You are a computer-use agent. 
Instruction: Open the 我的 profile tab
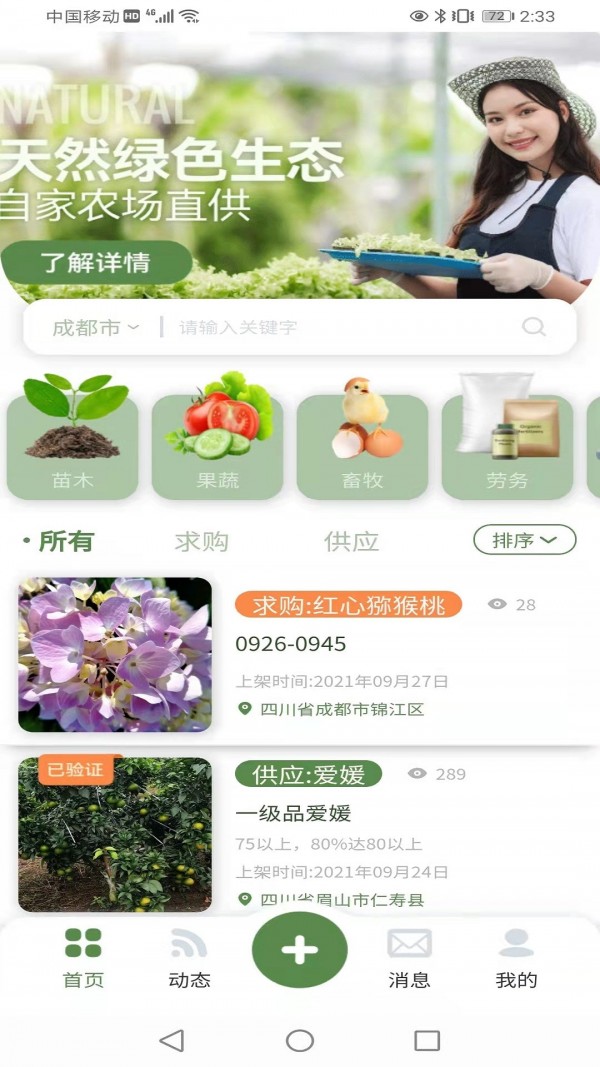[516, 957]
